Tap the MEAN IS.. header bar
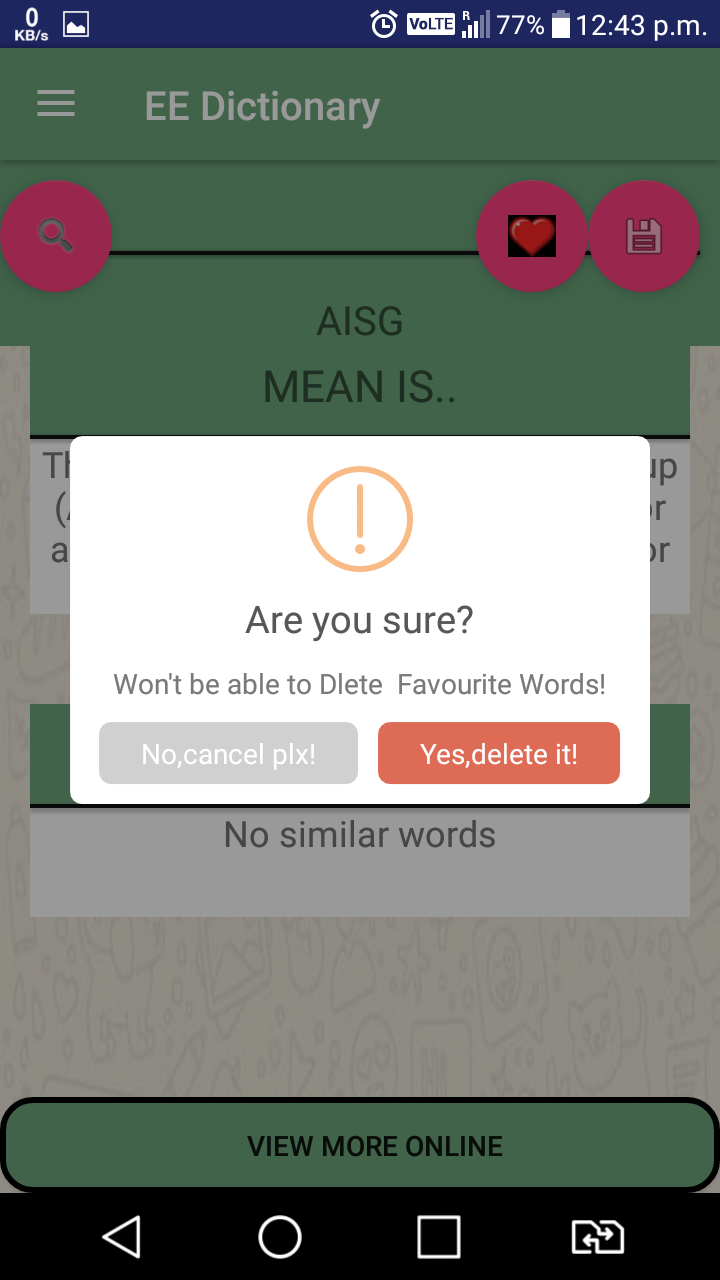This screenshot has width=720, height=1280. 360,386
